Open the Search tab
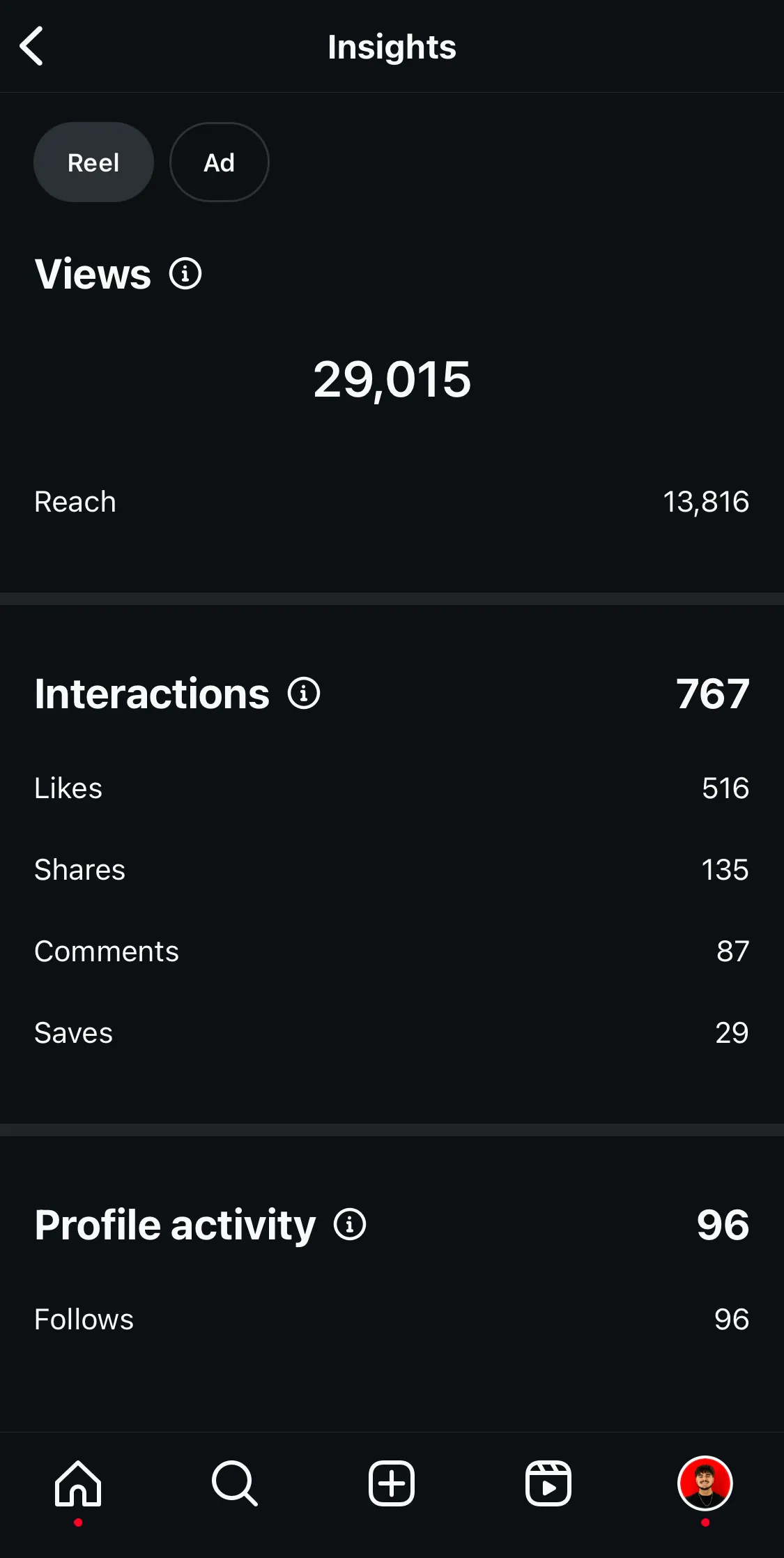 coord(235,1484)
